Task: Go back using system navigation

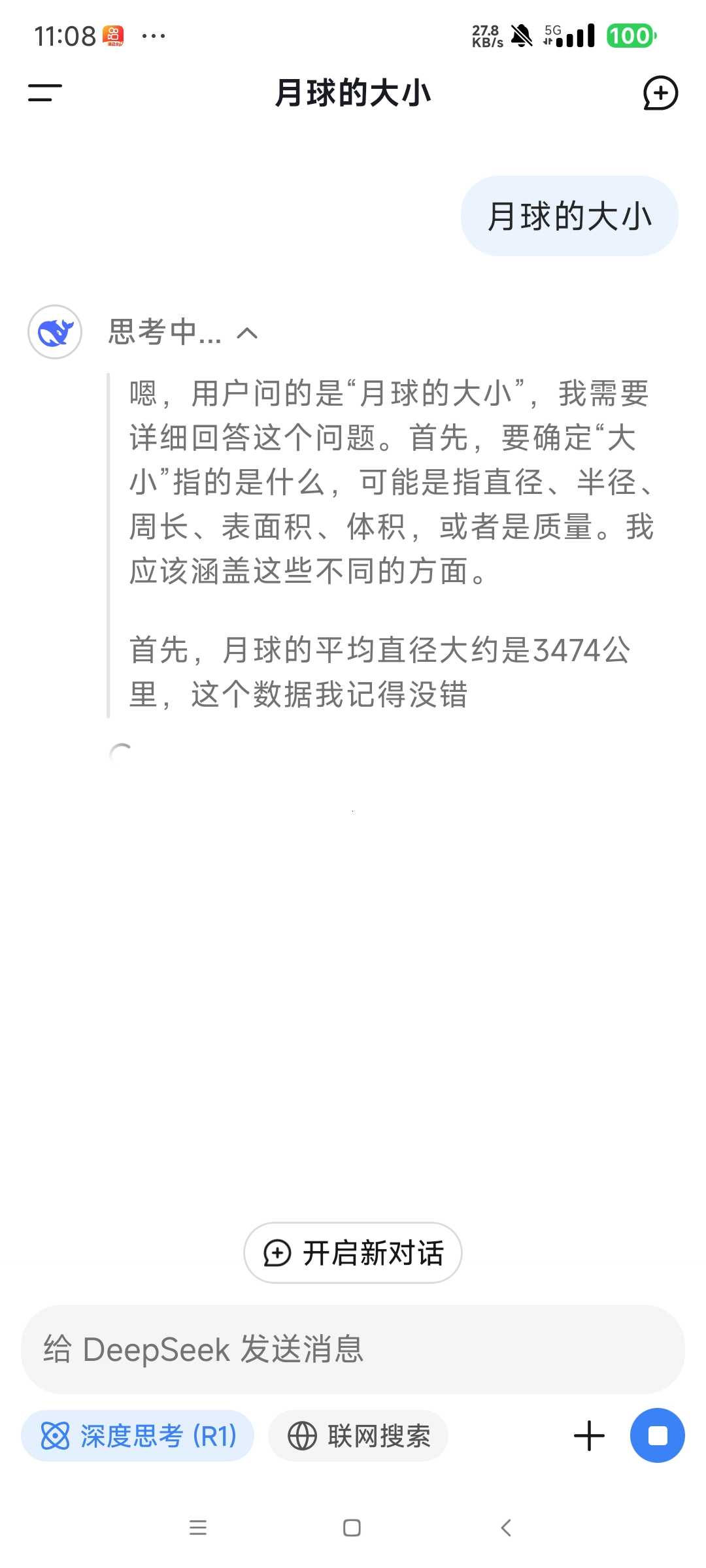Action: click(x=506, y=1527)
